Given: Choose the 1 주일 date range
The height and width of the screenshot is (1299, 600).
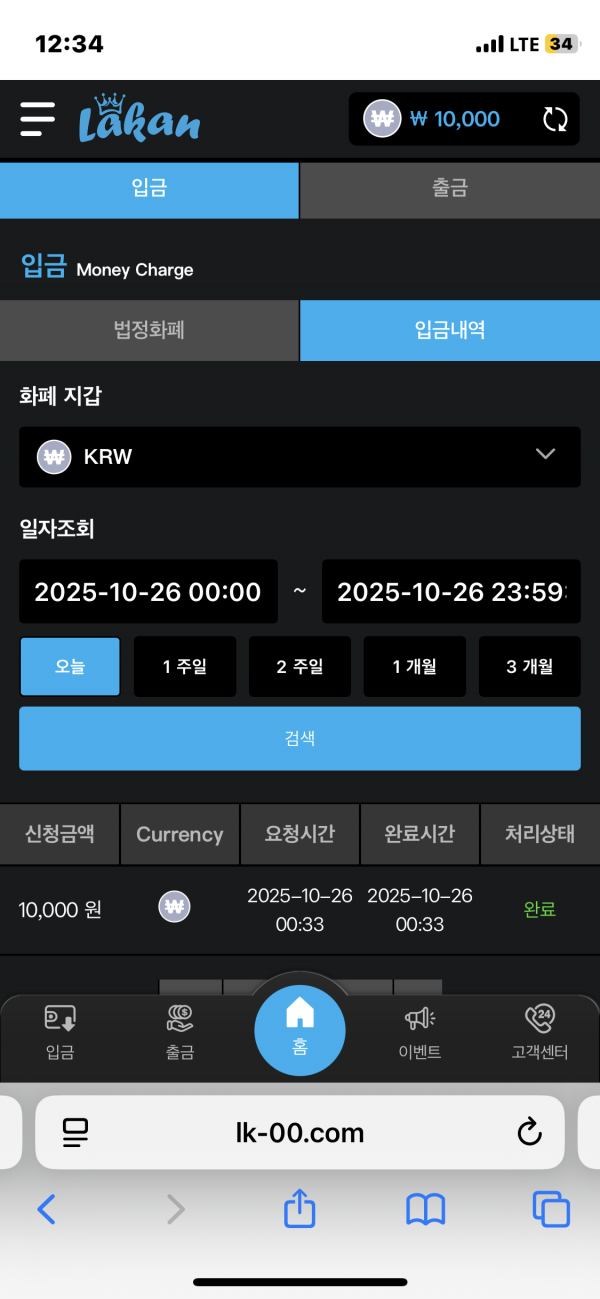Looking at the screenshot, I should (x=185, y=667).
